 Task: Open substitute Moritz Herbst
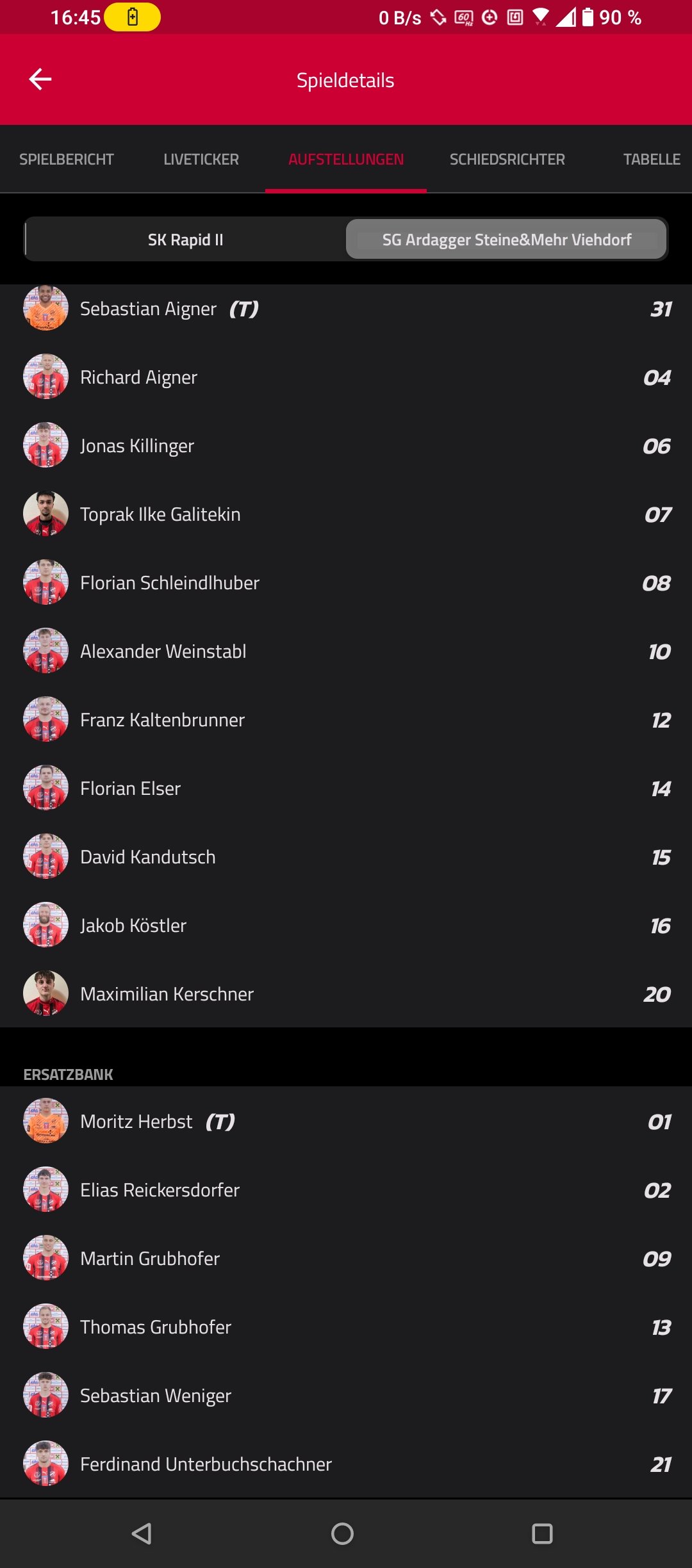tap(346, 1122)
